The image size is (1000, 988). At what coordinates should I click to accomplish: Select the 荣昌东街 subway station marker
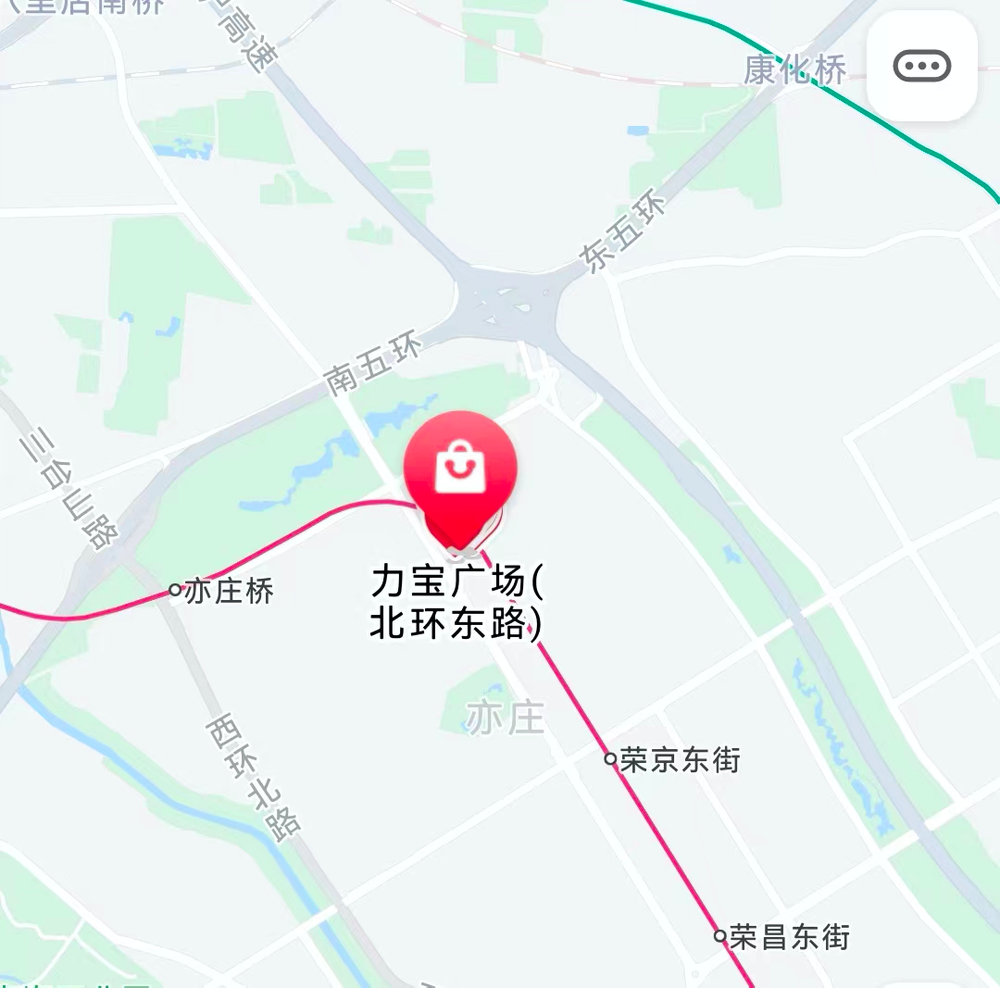coord(720,936)
